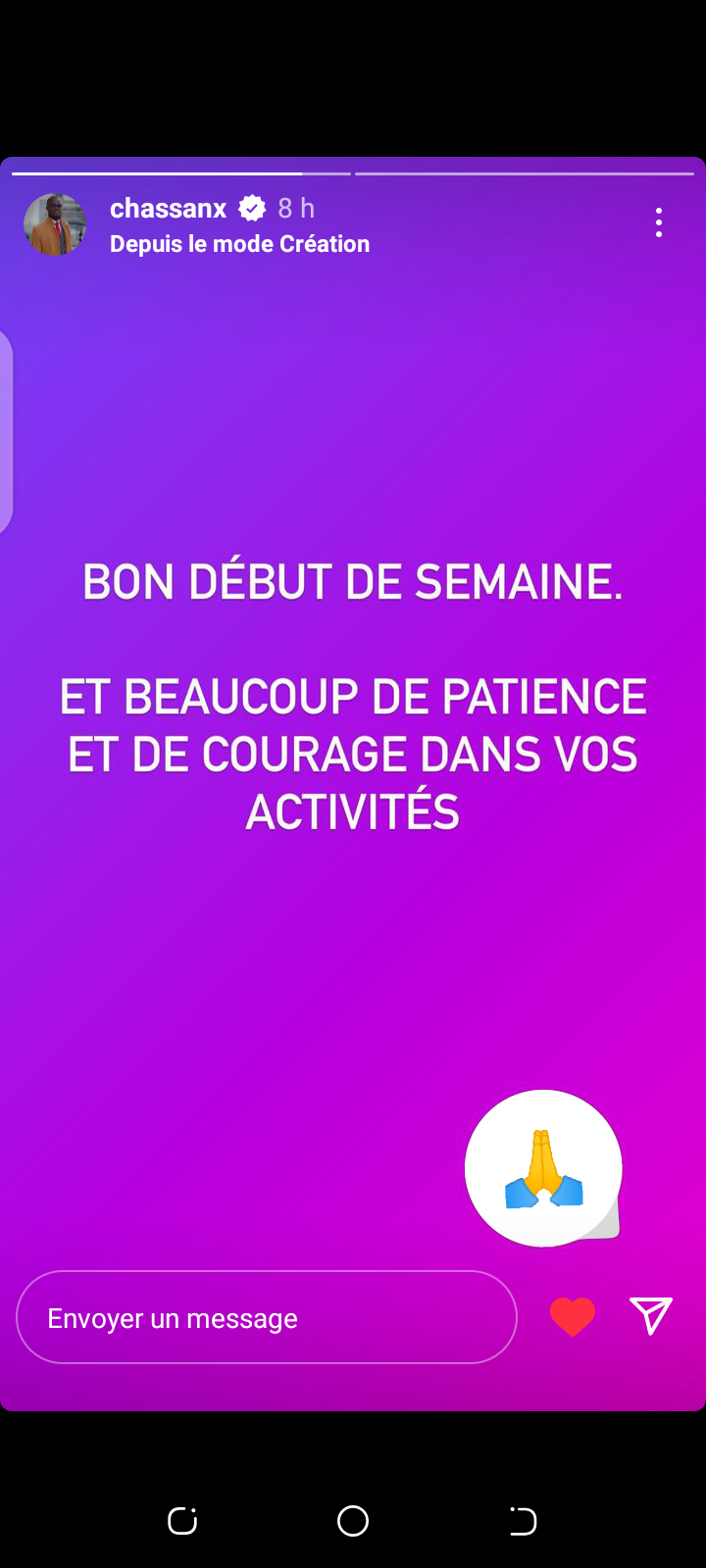The height and width of the screenshot is (1568, 706).
Task: Go back with the system back button
Action: click(x=524, y=1521)
